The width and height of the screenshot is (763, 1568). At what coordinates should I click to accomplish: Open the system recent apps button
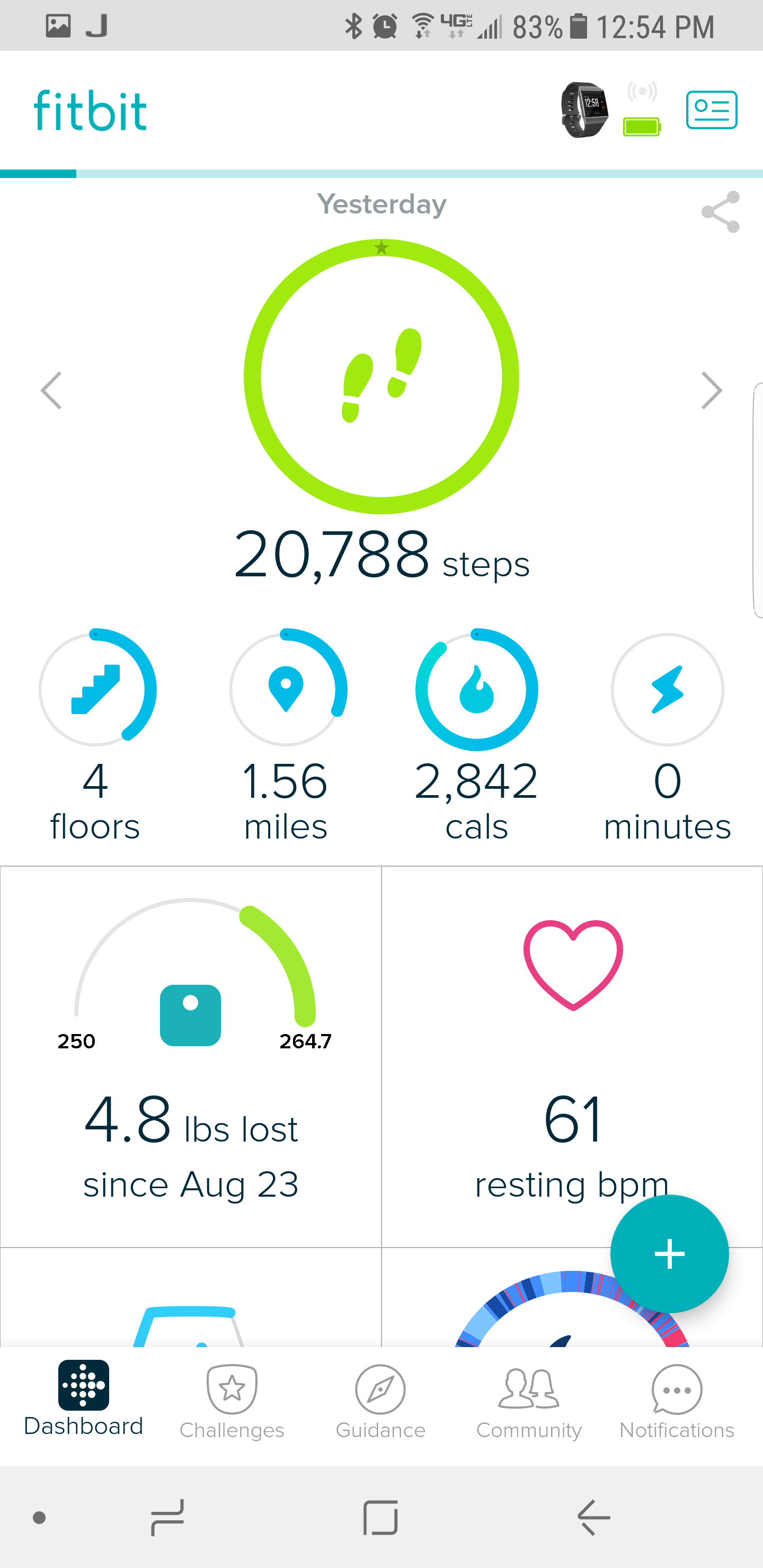pyautogui.click(x=167, y=1518)
